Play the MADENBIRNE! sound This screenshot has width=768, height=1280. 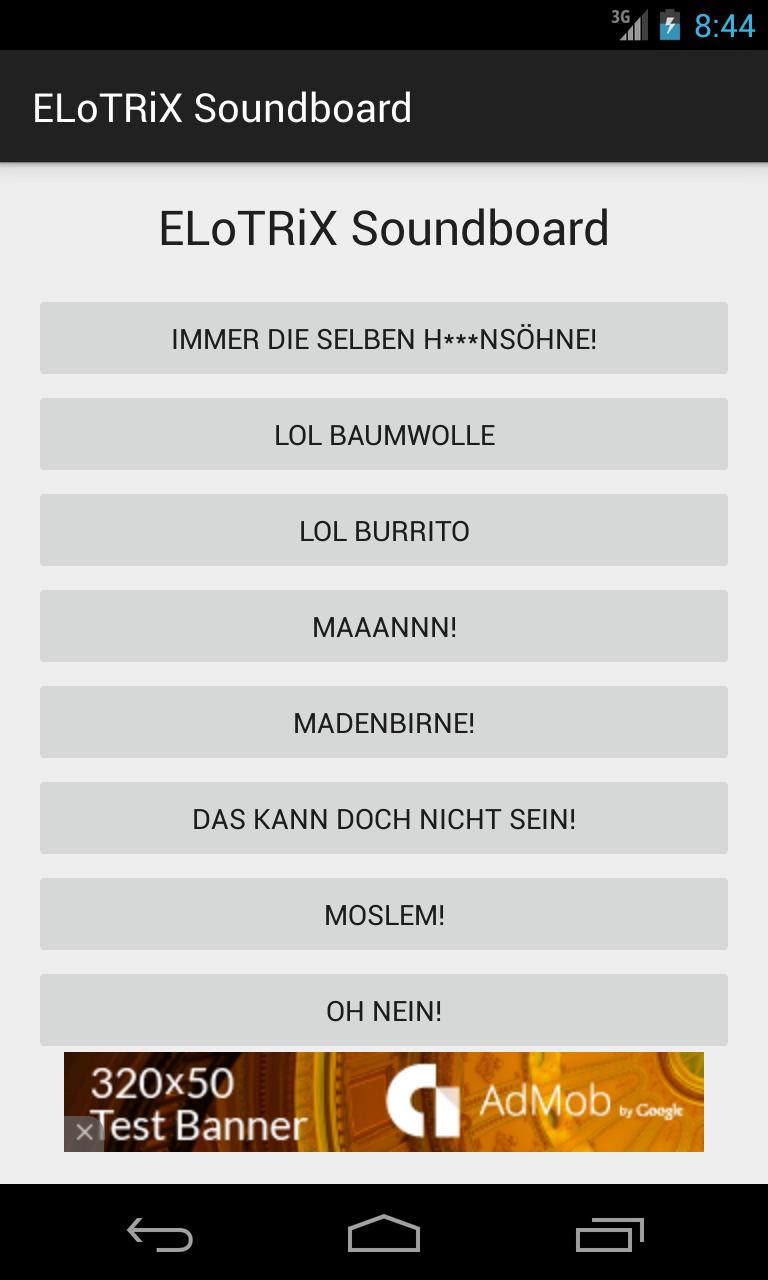click(383, 722)
